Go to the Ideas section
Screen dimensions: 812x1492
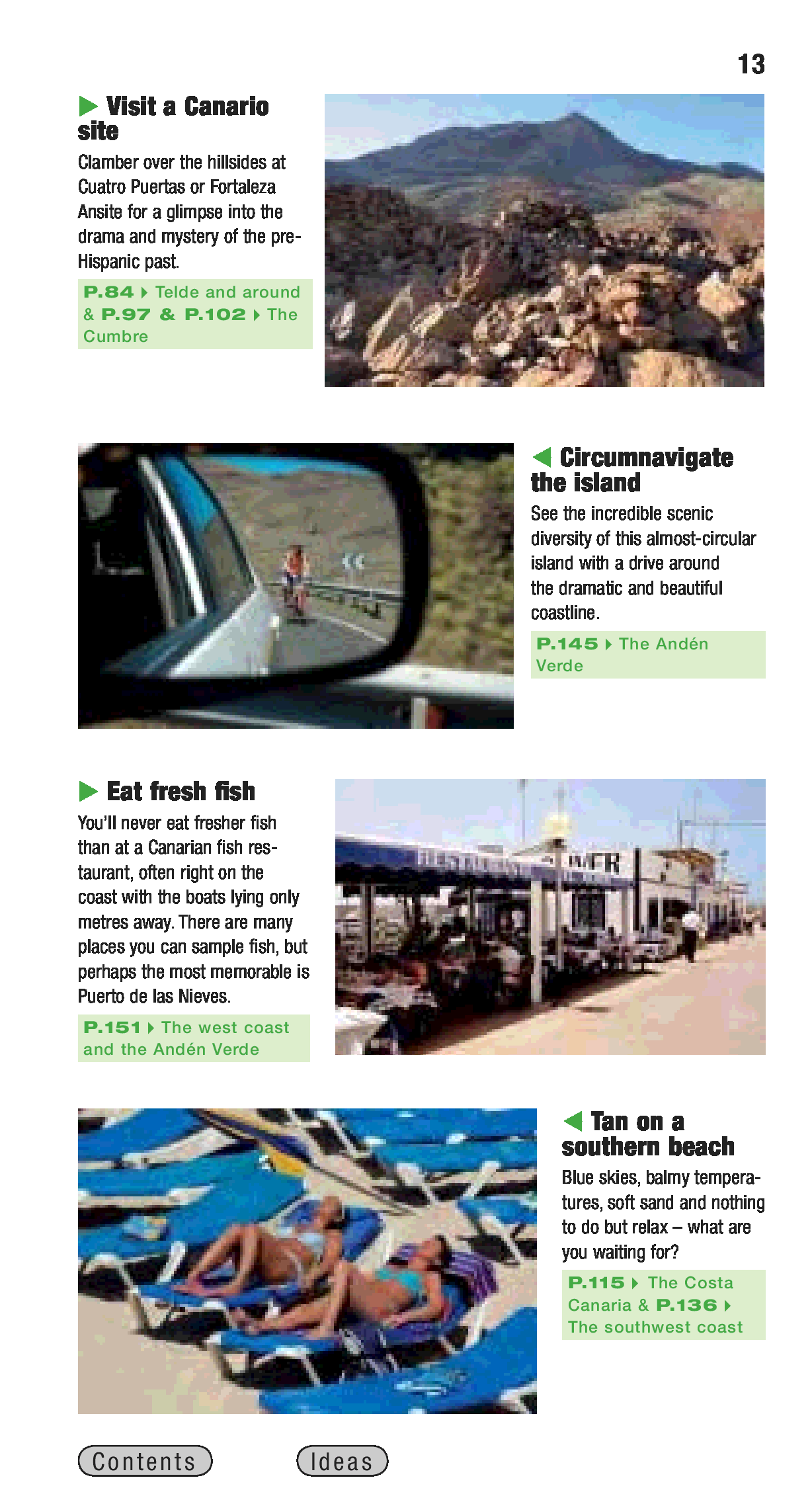pyautogui.click(x=342, y=1460)
